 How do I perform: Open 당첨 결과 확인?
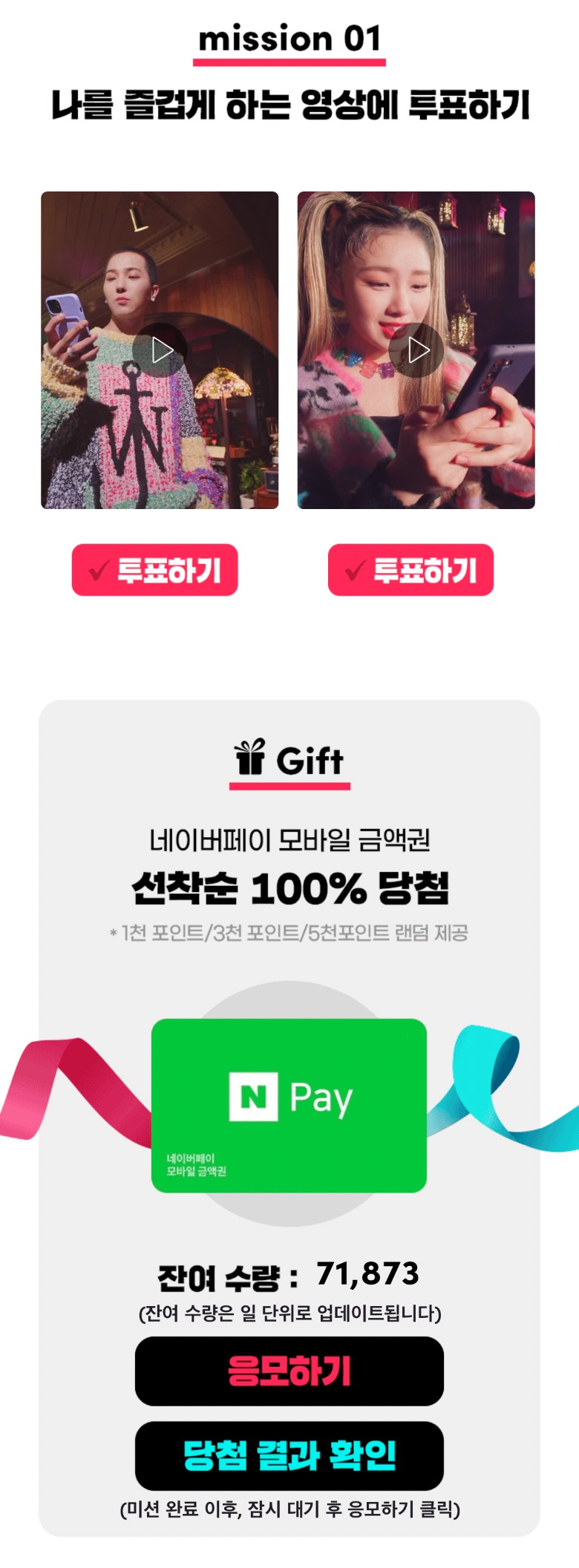pos(289,1455)
